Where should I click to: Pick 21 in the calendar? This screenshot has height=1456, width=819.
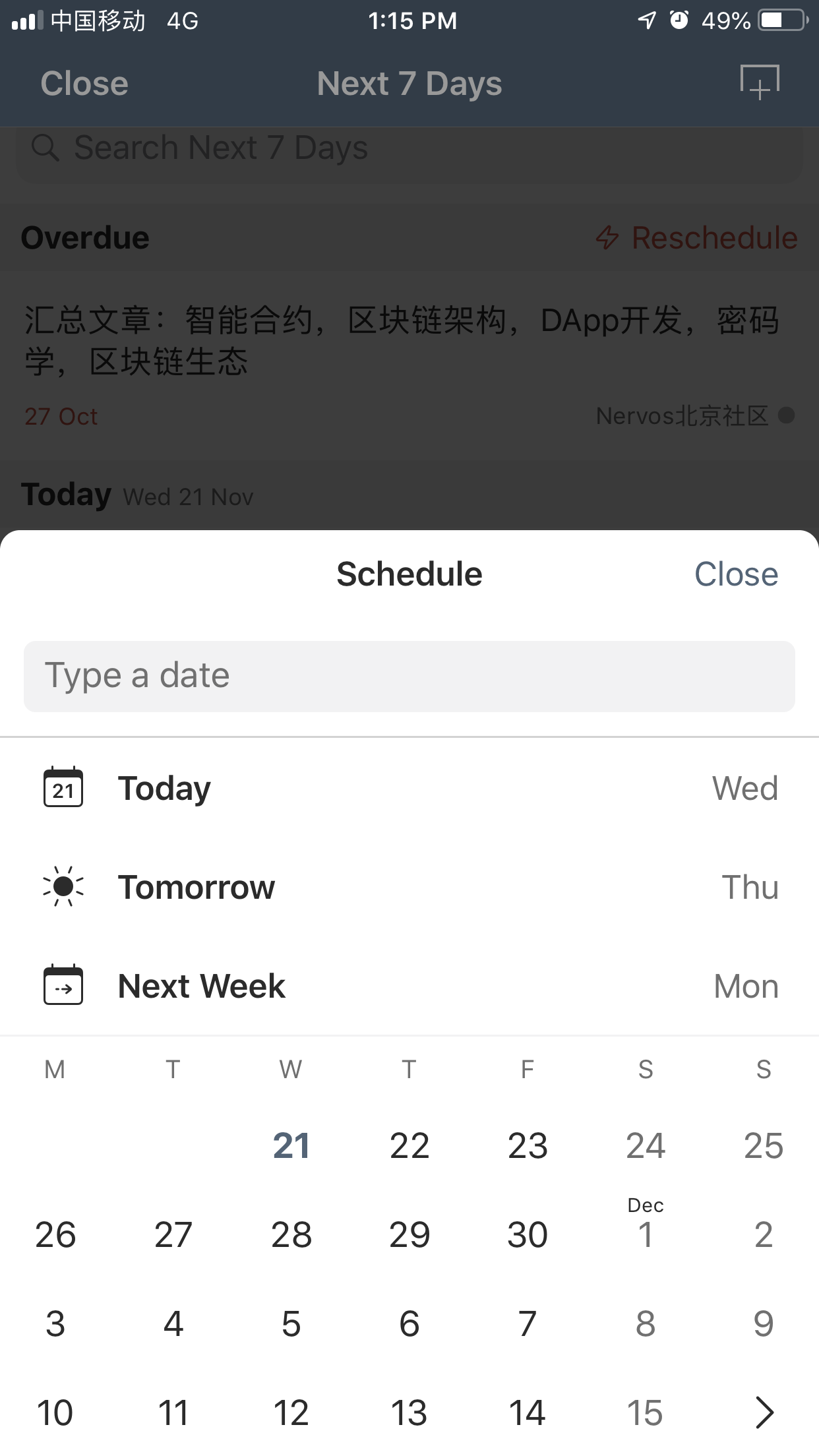pyautogui.click(x=291, y=1146)
